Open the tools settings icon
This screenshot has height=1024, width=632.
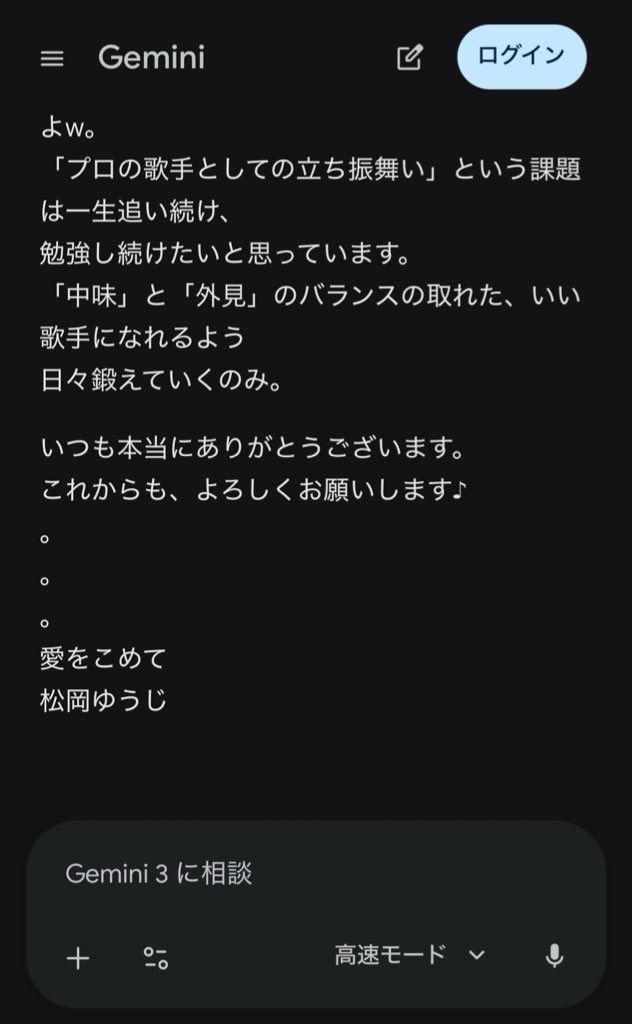[155, 958]
